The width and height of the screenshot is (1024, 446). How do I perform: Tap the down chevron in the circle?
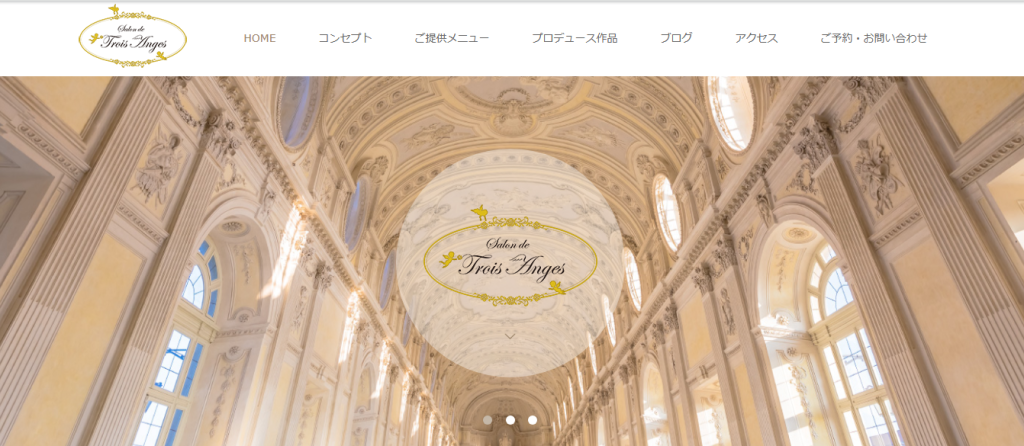tap(511, 335)
